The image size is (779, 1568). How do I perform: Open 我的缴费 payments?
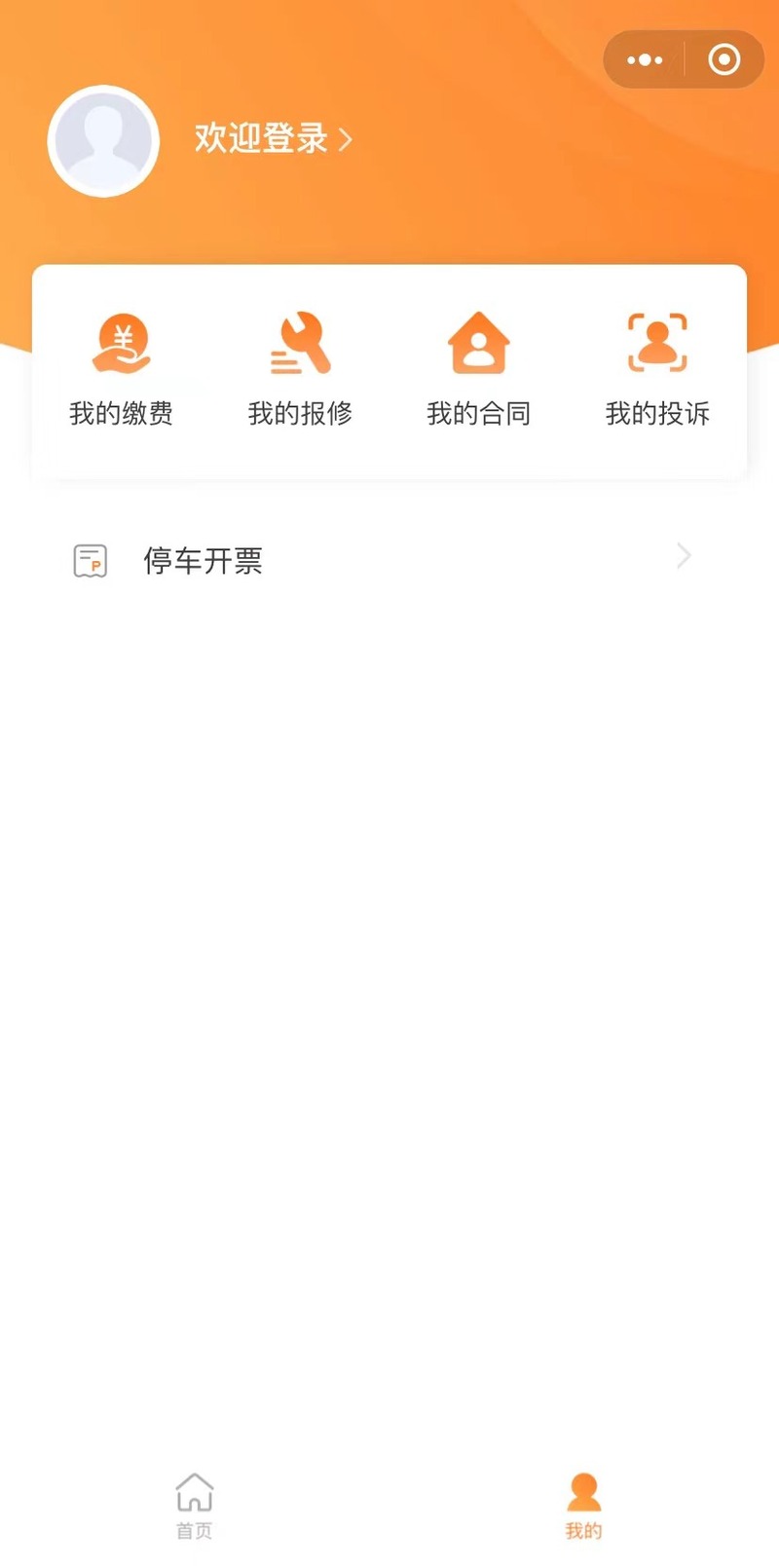click(x=122, y=370)
